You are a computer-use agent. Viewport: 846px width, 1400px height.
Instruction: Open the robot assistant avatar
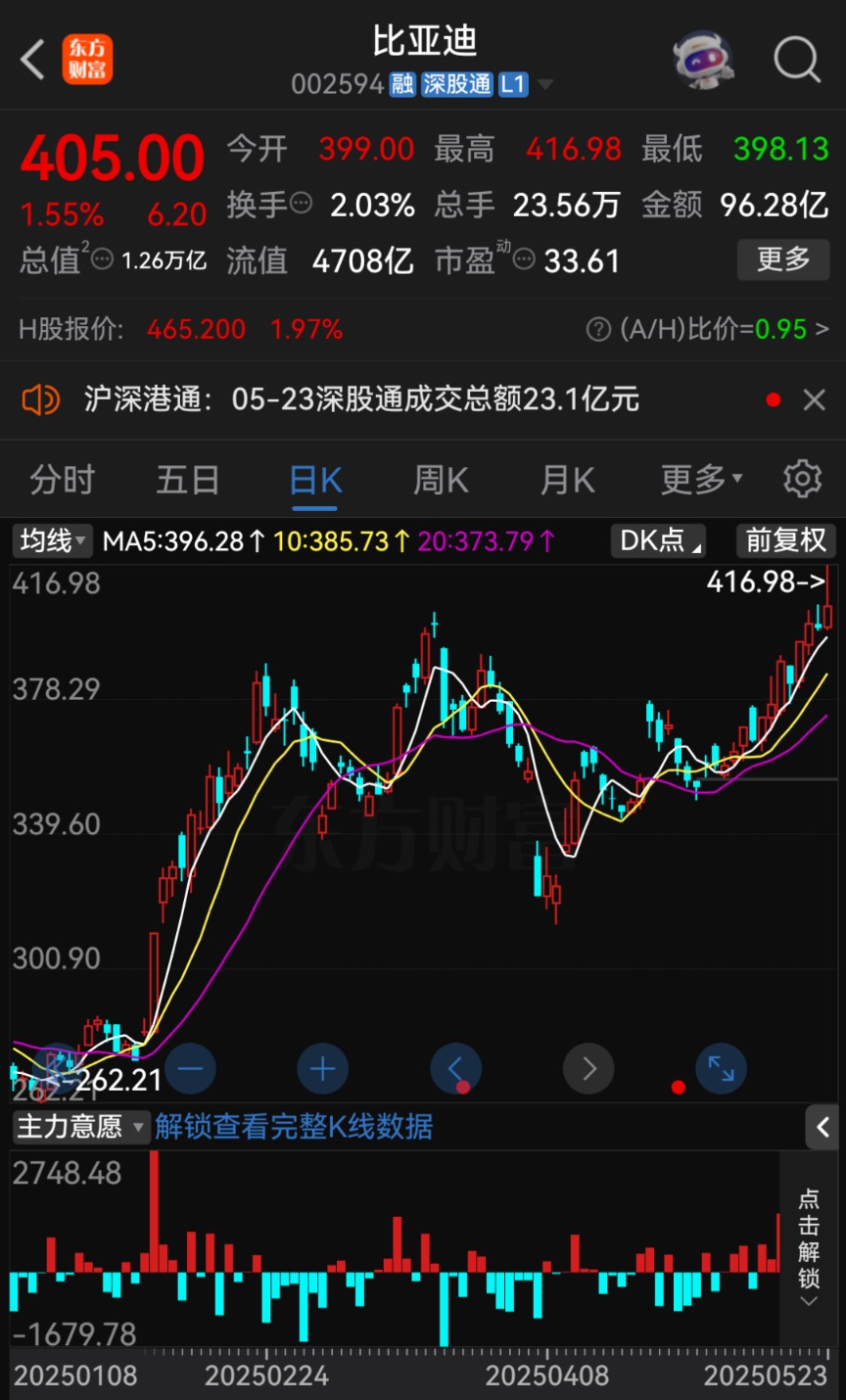coord(704,60)
